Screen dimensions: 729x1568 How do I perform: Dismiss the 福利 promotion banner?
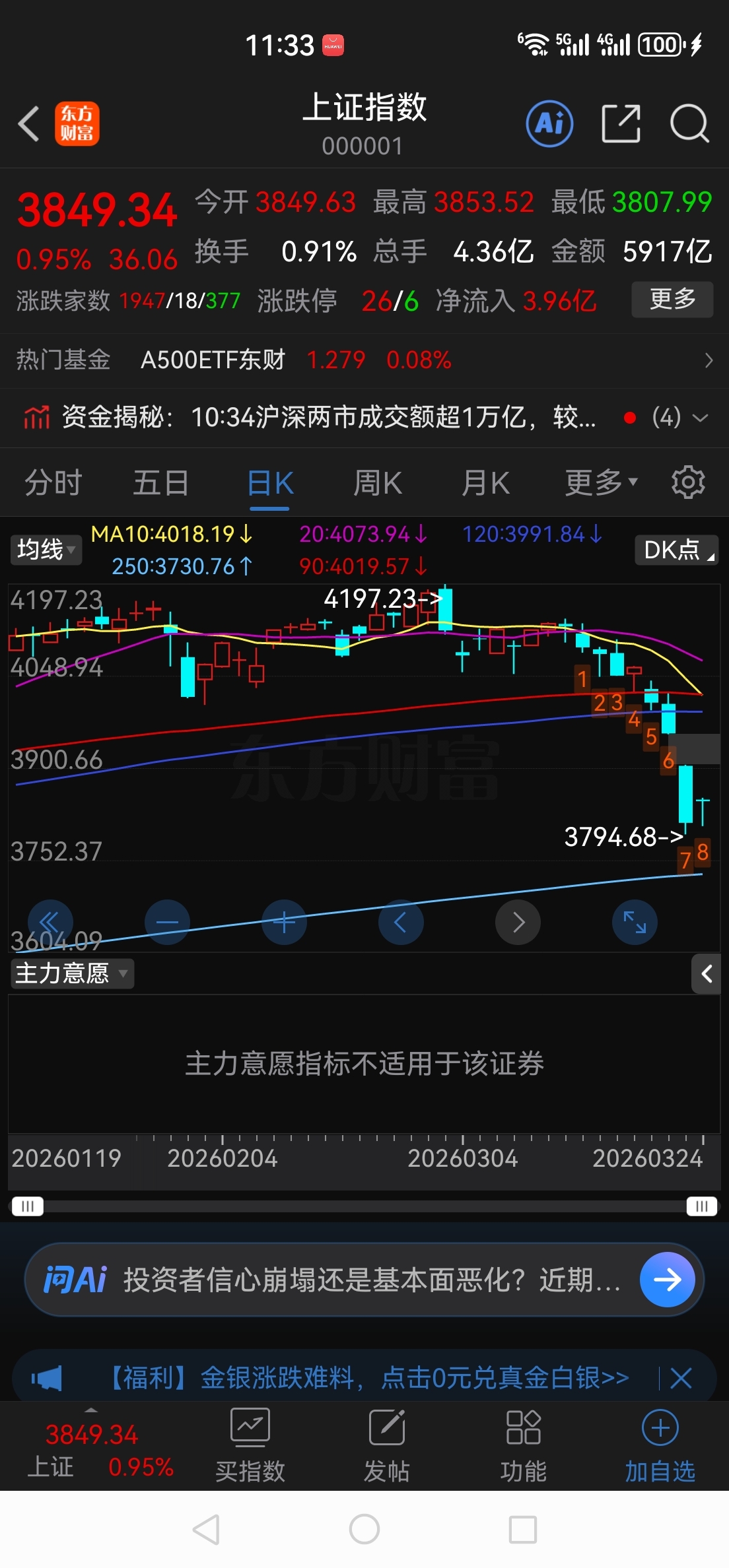[681, 1378]
